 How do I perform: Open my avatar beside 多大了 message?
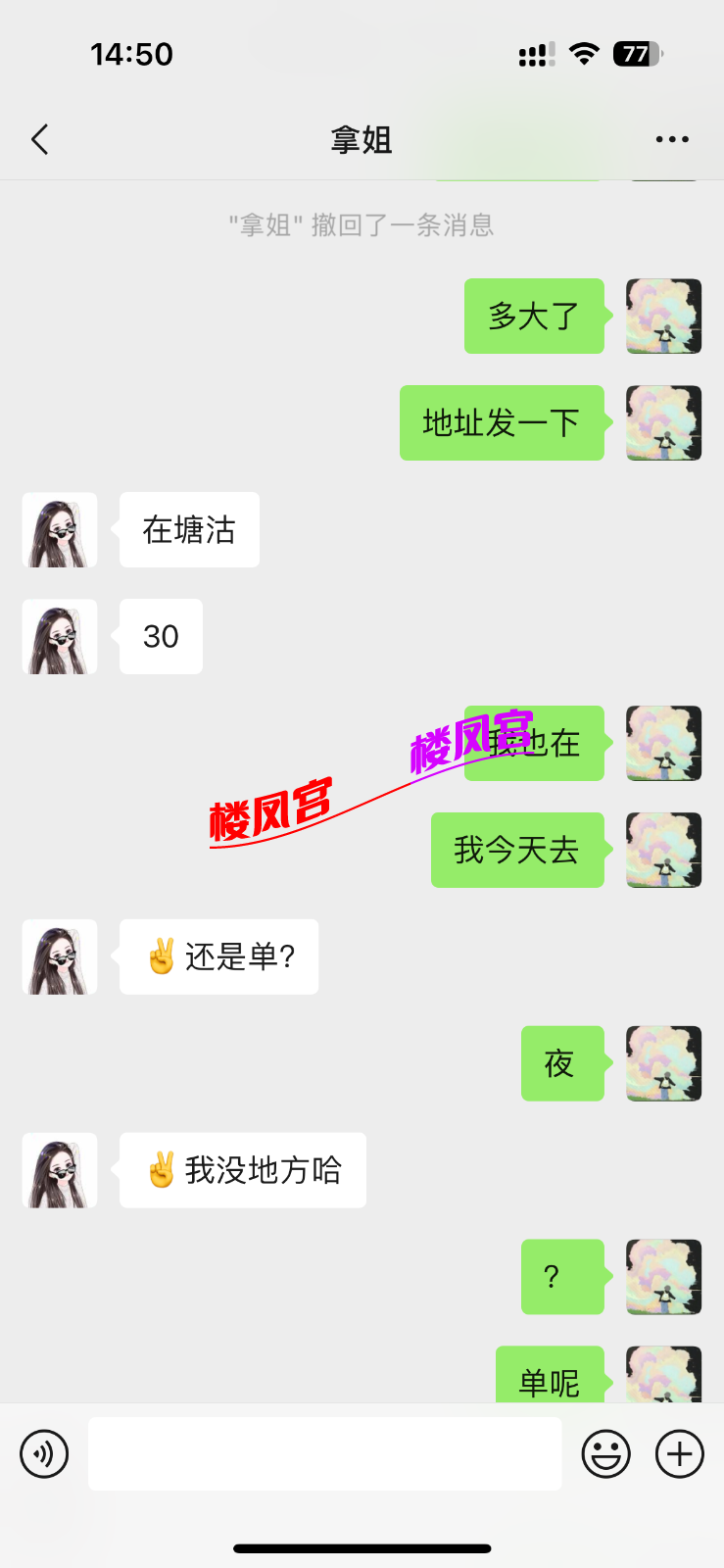[663, 317]
